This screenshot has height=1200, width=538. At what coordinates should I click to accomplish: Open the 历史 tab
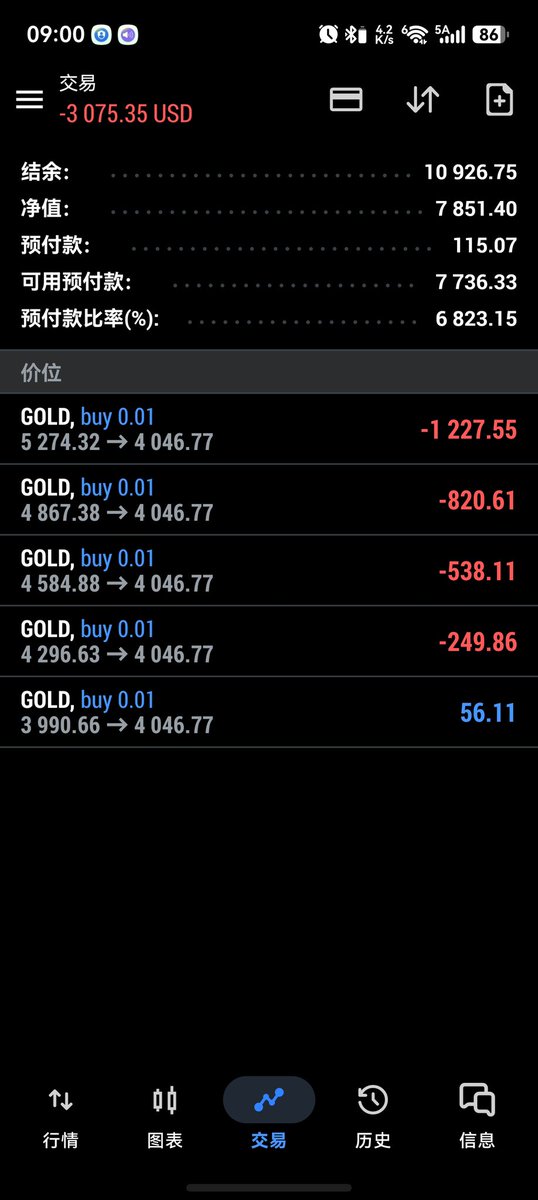tap(373, 1117)
